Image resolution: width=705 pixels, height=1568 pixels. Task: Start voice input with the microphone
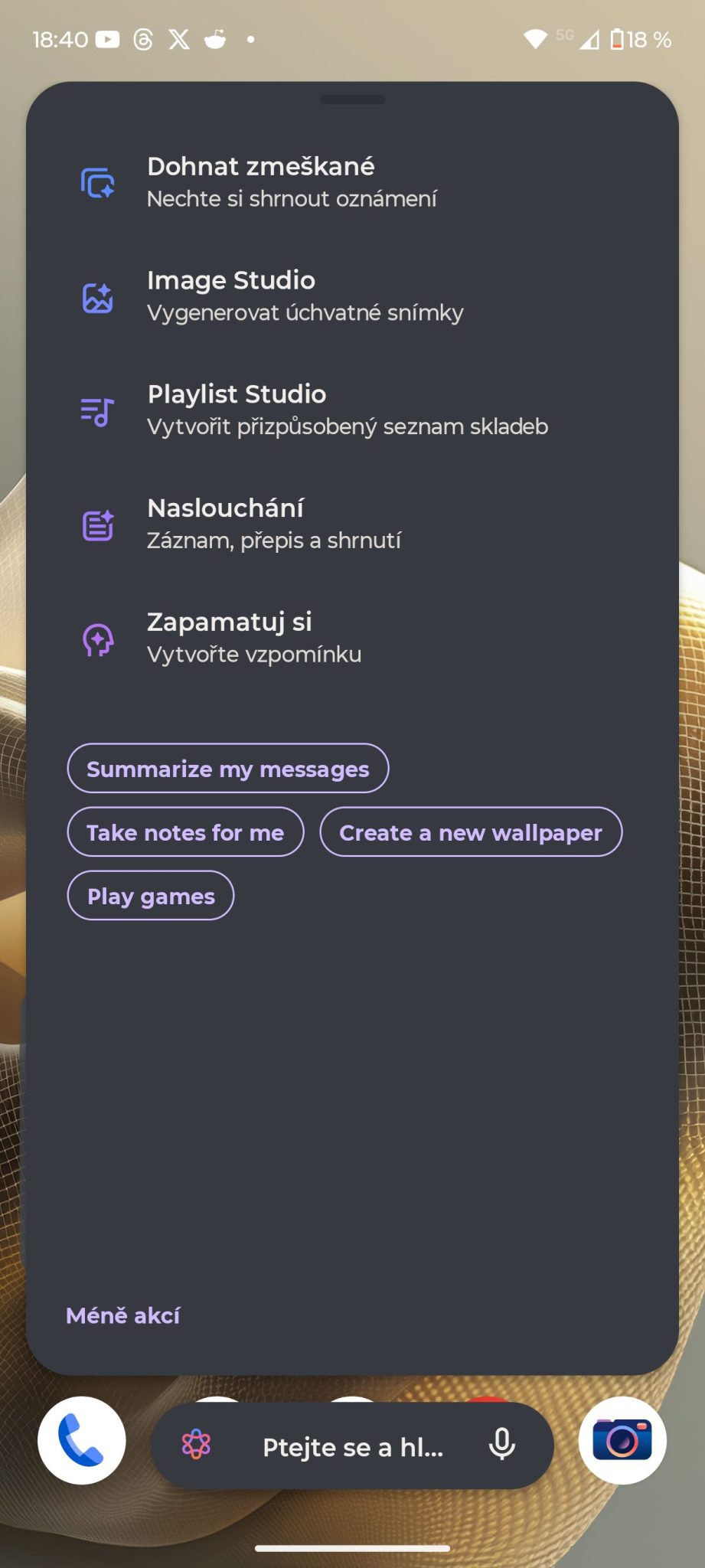(502, 1445)
